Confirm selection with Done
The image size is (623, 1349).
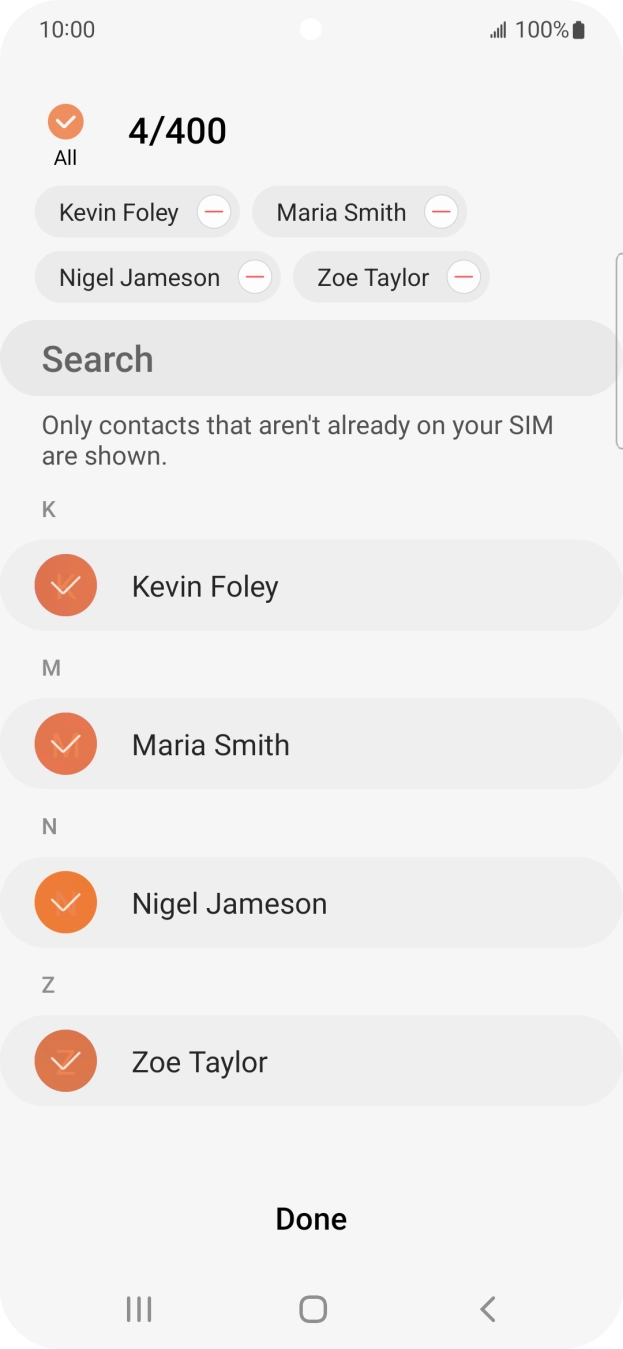coord(311,1219)
